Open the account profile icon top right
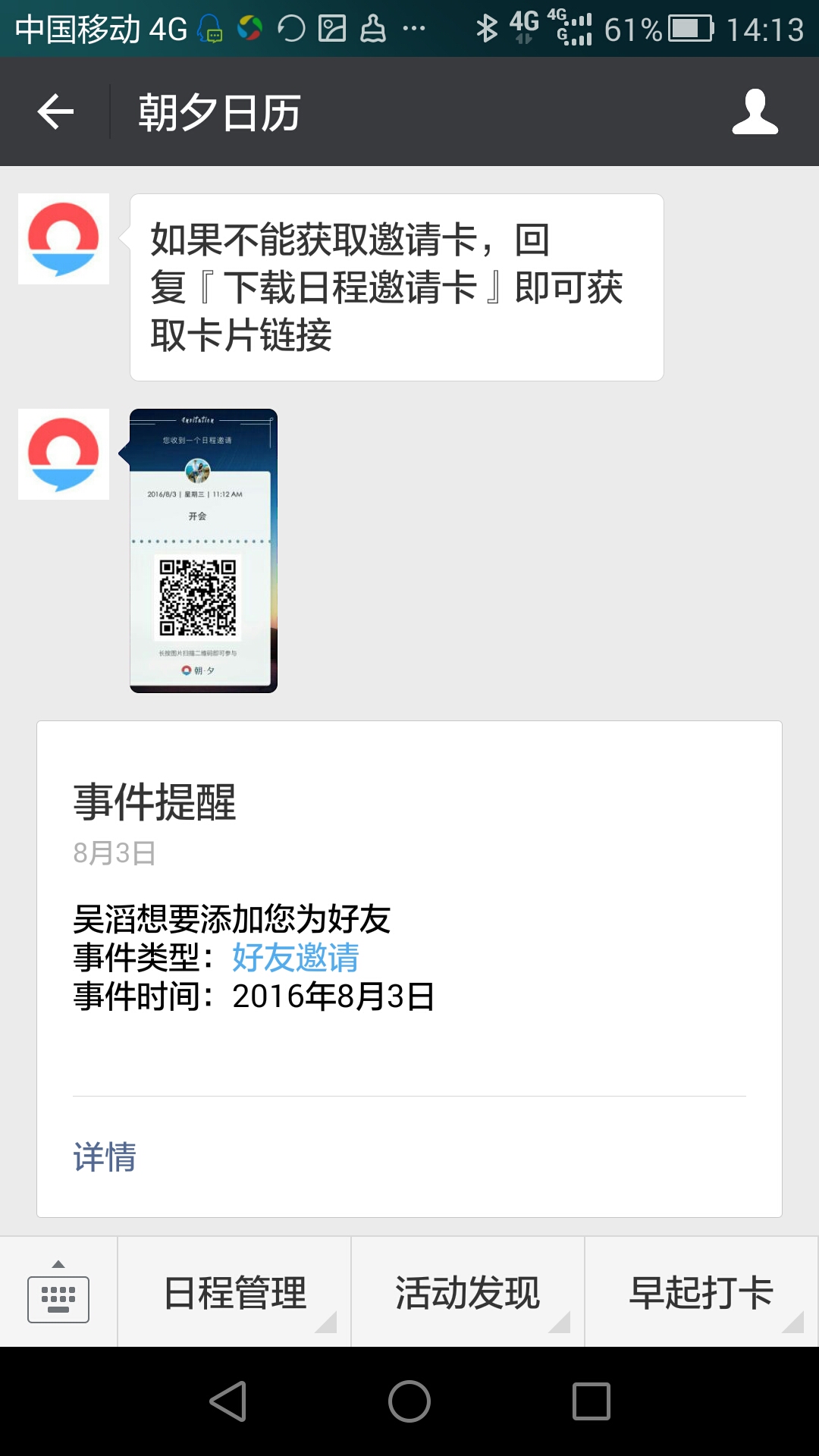Screen dimensions: 819x1456 click(755, 111)
